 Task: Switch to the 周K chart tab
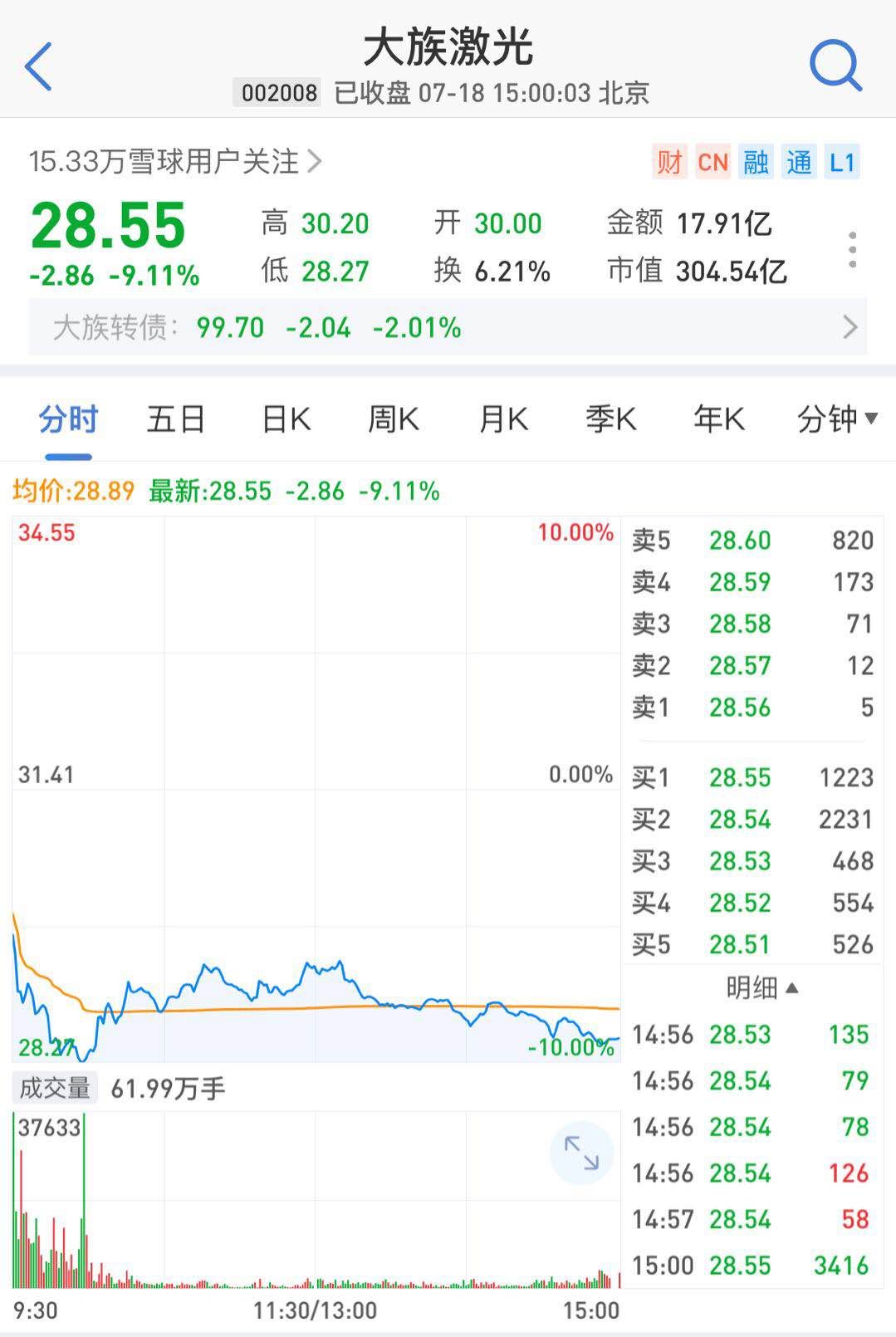click(394, 419)
